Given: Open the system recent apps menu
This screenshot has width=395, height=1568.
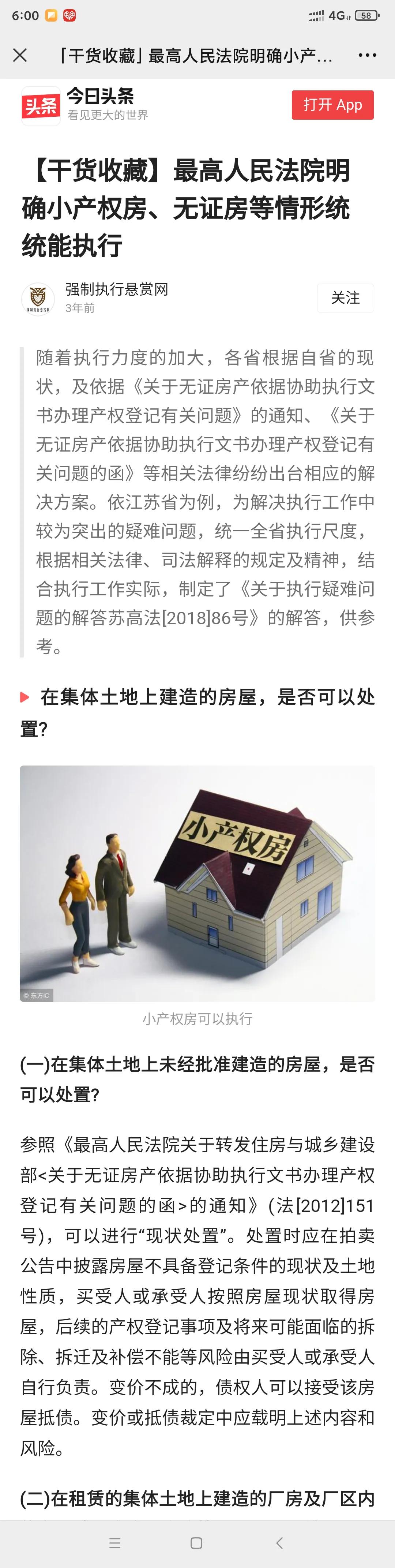Looking at the screenshot, I should coord(114,1542).
